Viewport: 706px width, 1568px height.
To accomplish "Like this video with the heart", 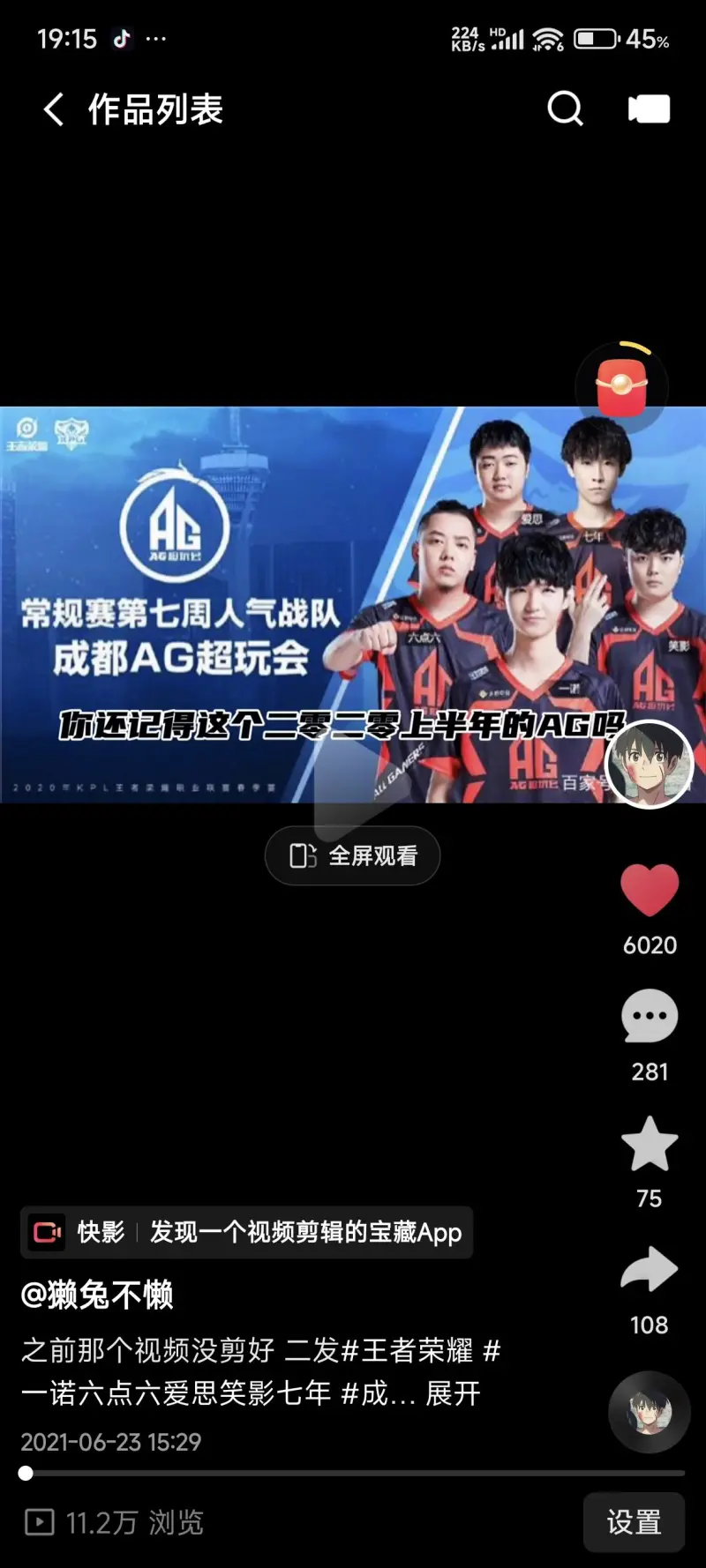I will point(650,891).
